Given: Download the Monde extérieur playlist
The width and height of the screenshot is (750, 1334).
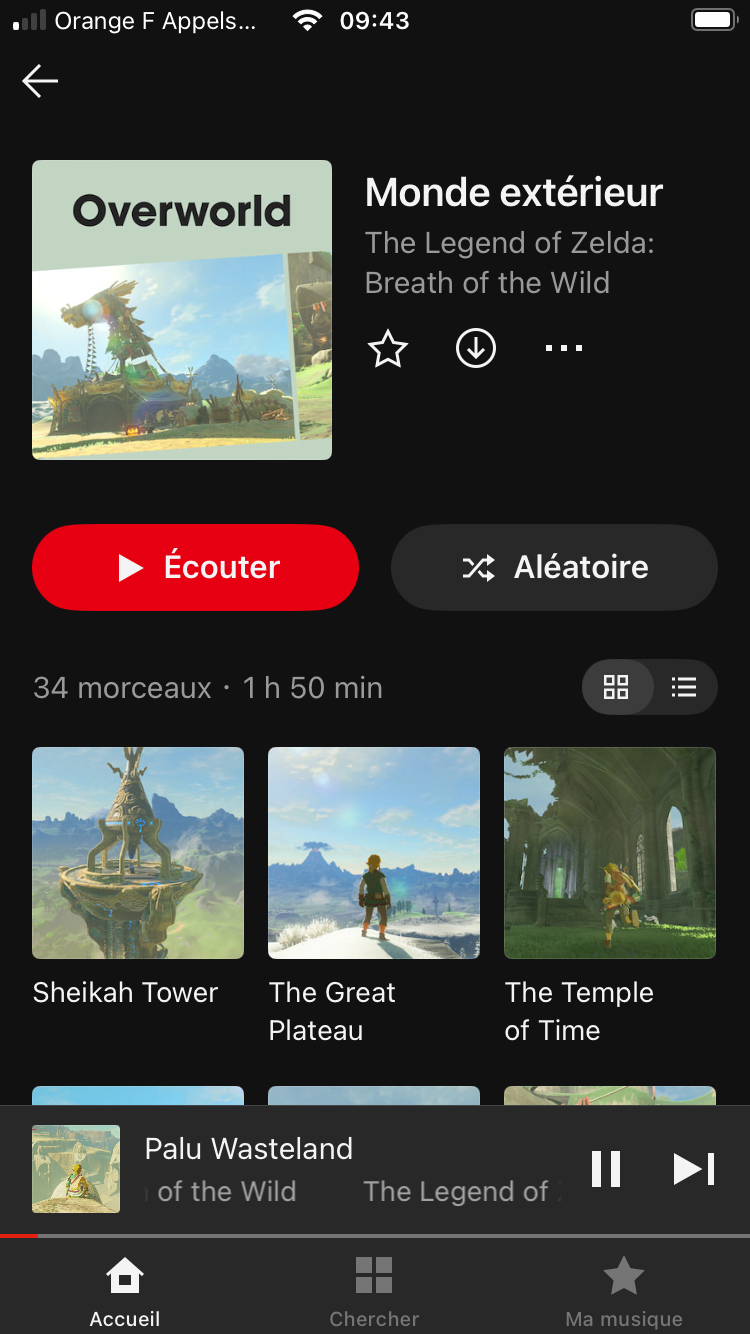Looking at the screenshot, I should point(476,349).
